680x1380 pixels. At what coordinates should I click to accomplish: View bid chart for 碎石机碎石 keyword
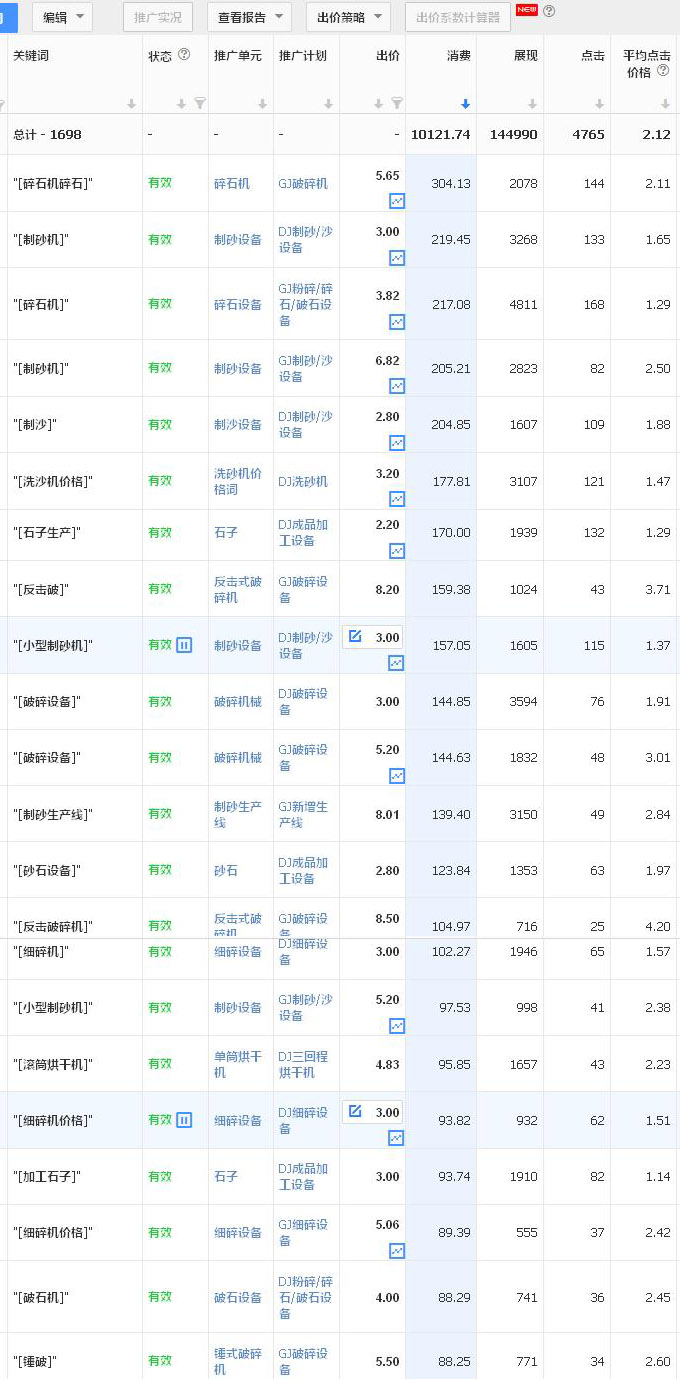pos(397,201)
